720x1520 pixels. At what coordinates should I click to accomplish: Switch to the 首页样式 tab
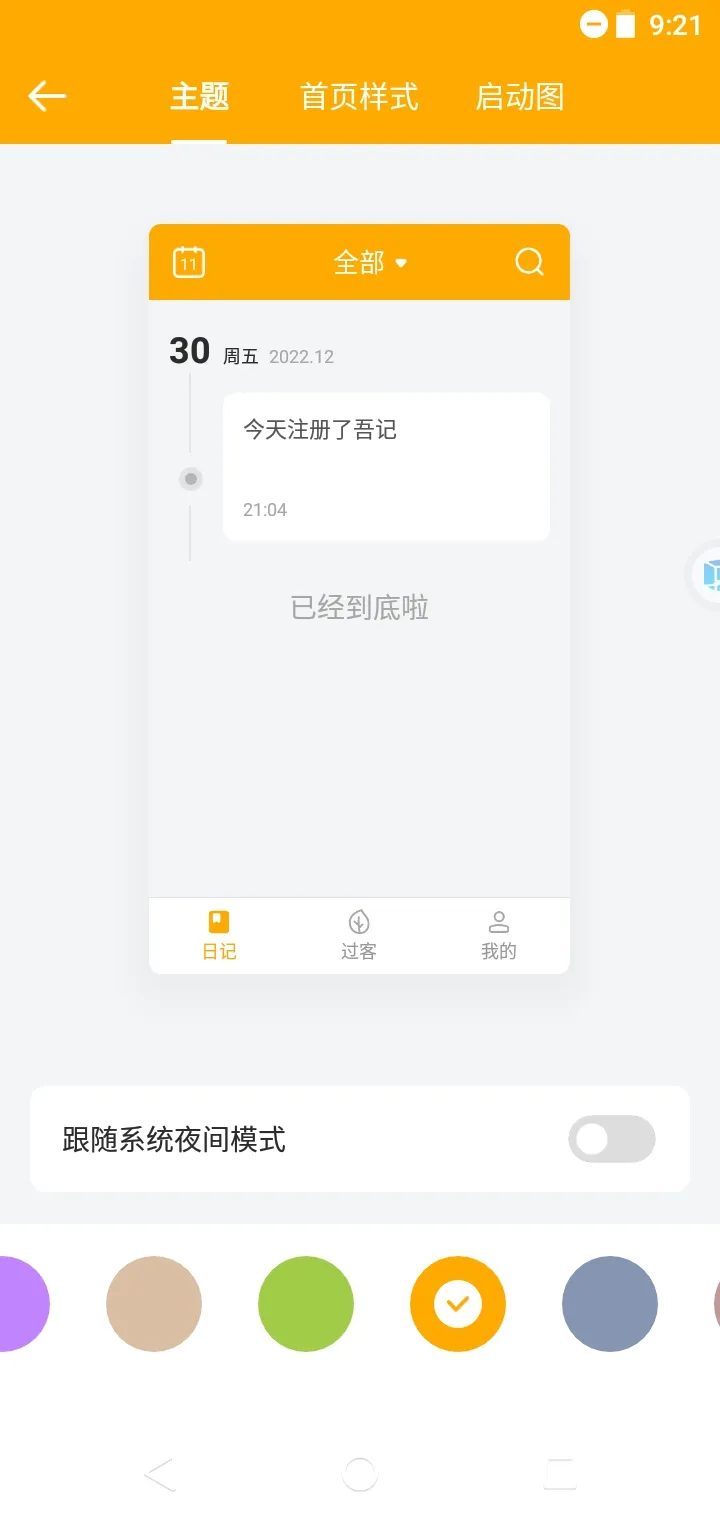coord(359,97)
